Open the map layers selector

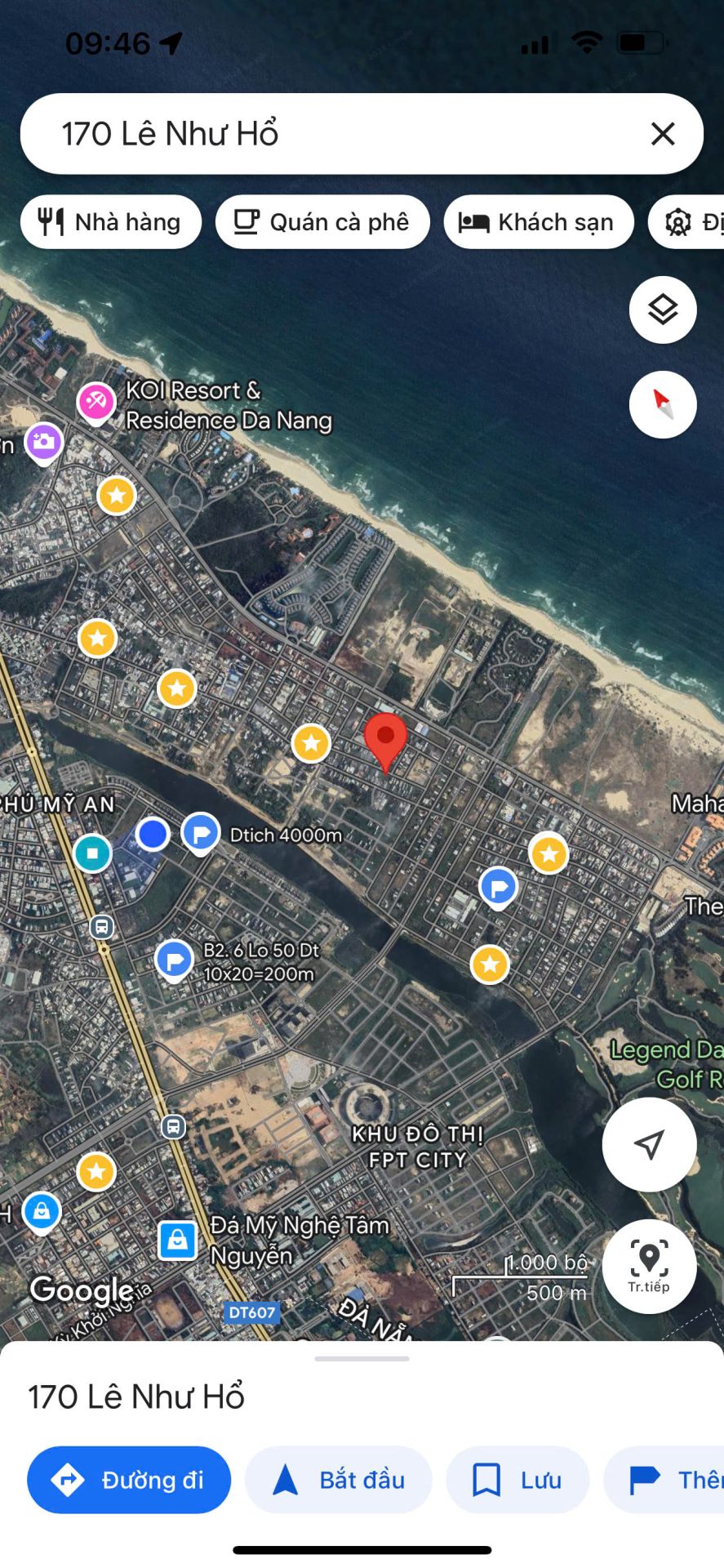(663, 310)
